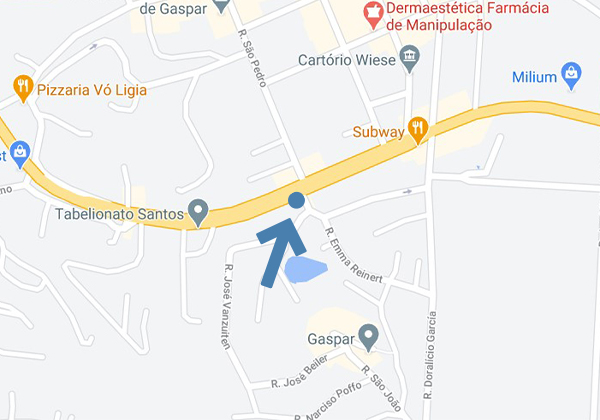Open the Cartório Wiese place marker

pos(410,59)
